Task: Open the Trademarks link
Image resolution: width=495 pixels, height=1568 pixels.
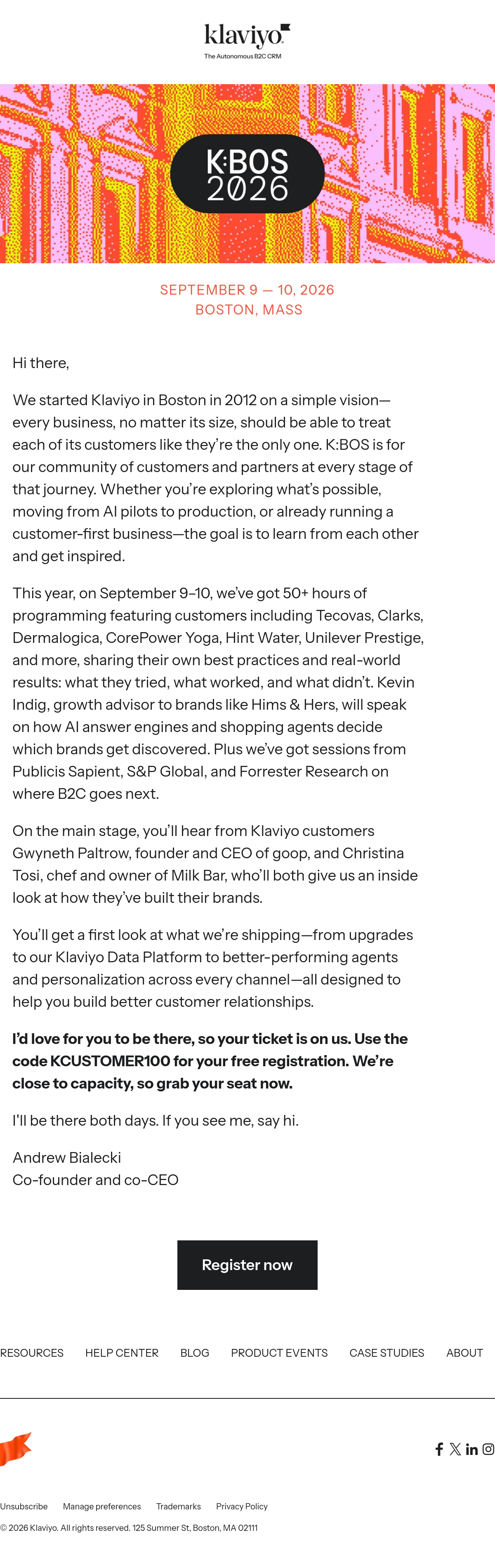Action: (178, 1507)
